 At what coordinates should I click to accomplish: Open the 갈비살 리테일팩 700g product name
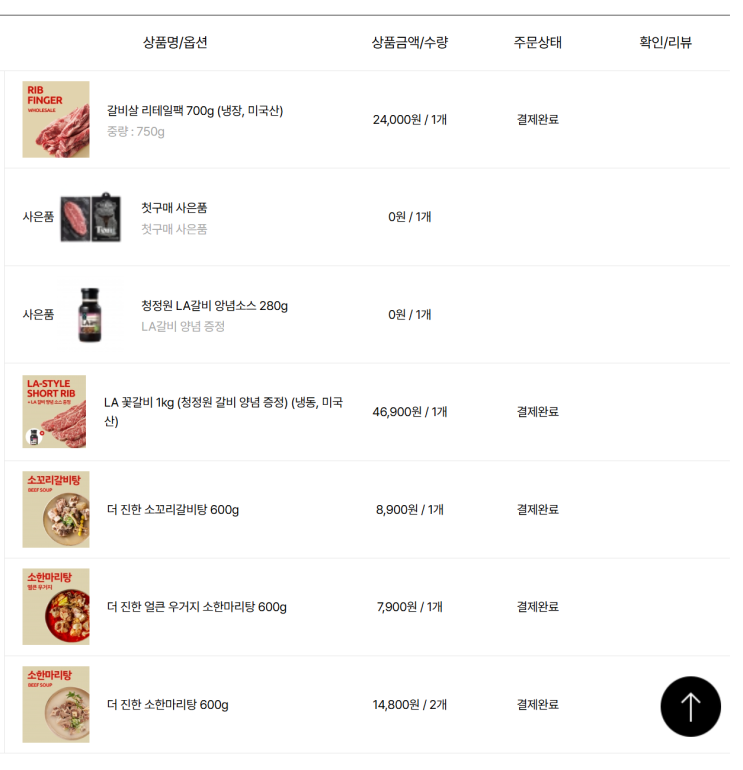click(195, 110)
